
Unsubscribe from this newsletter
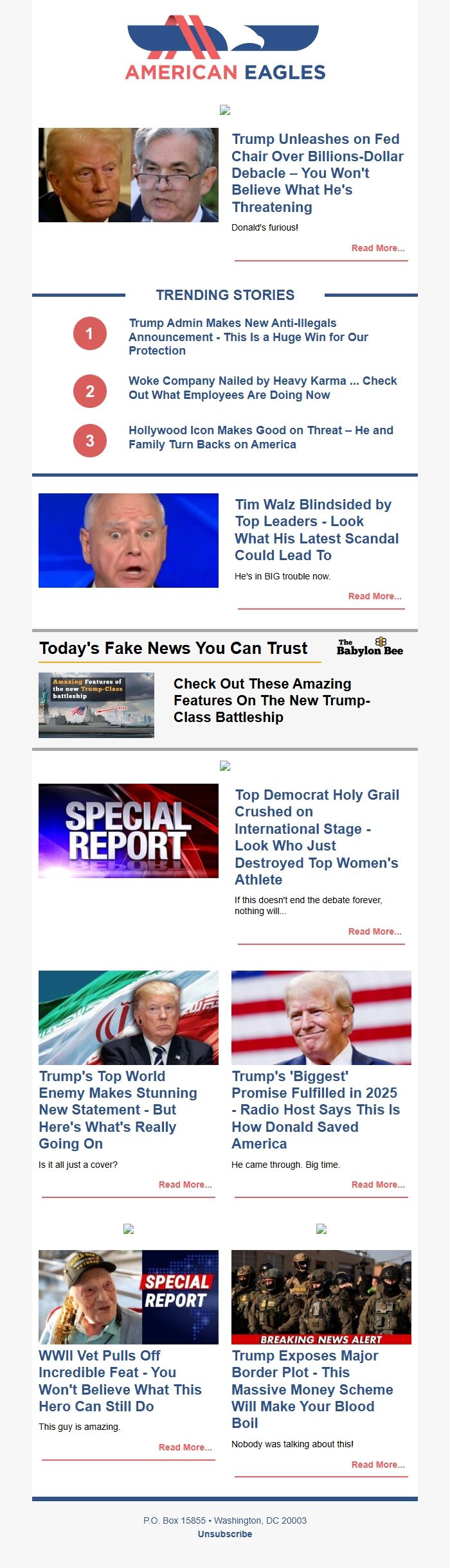[225, 1534]
